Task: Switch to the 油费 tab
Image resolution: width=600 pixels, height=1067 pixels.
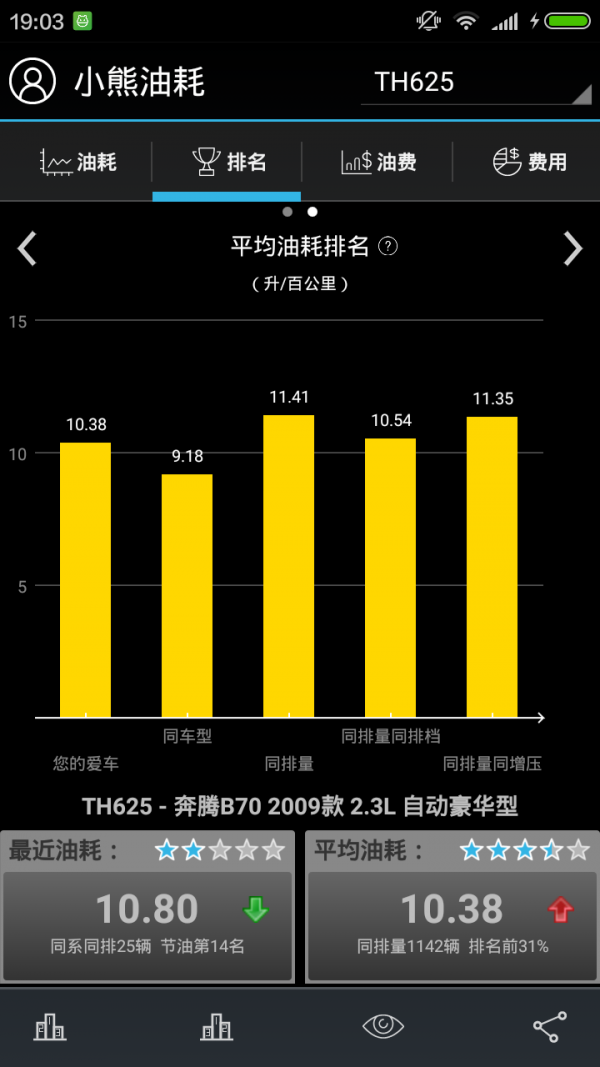Action: tap(378, 161)
